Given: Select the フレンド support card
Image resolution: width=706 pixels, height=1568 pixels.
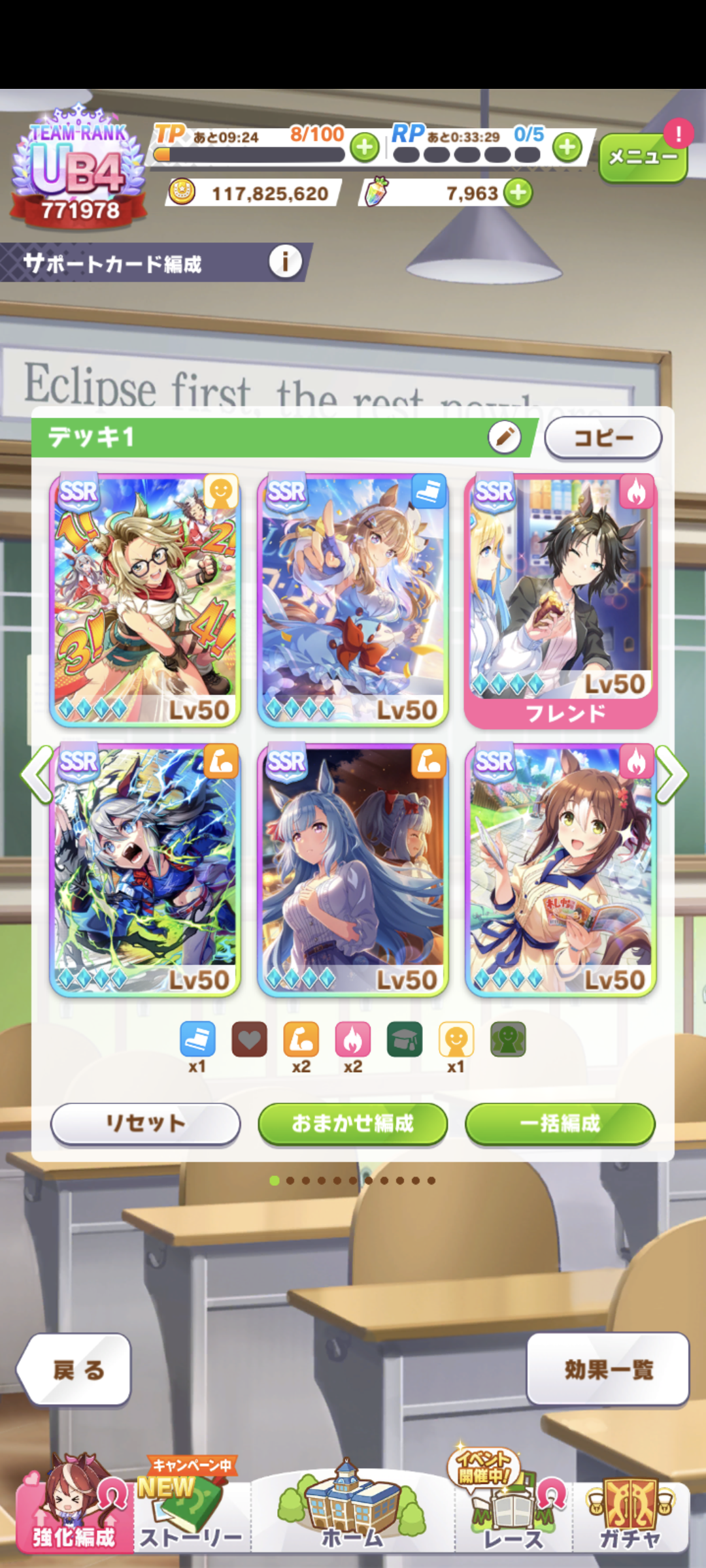Looking at the screenshot, I should [561, 601].
